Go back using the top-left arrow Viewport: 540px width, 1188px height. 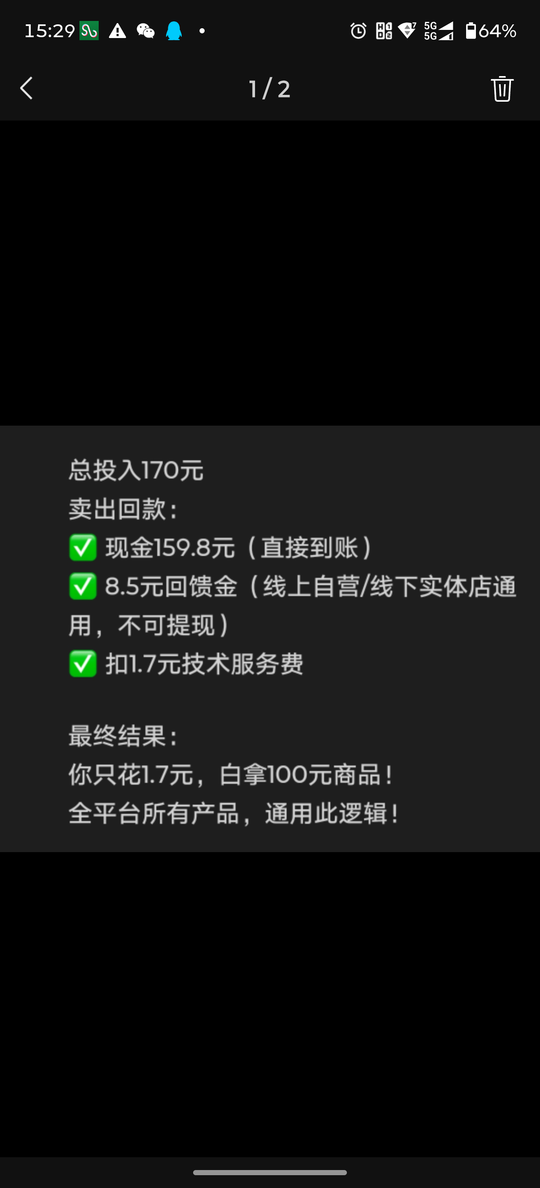click(x=27, y=89)
